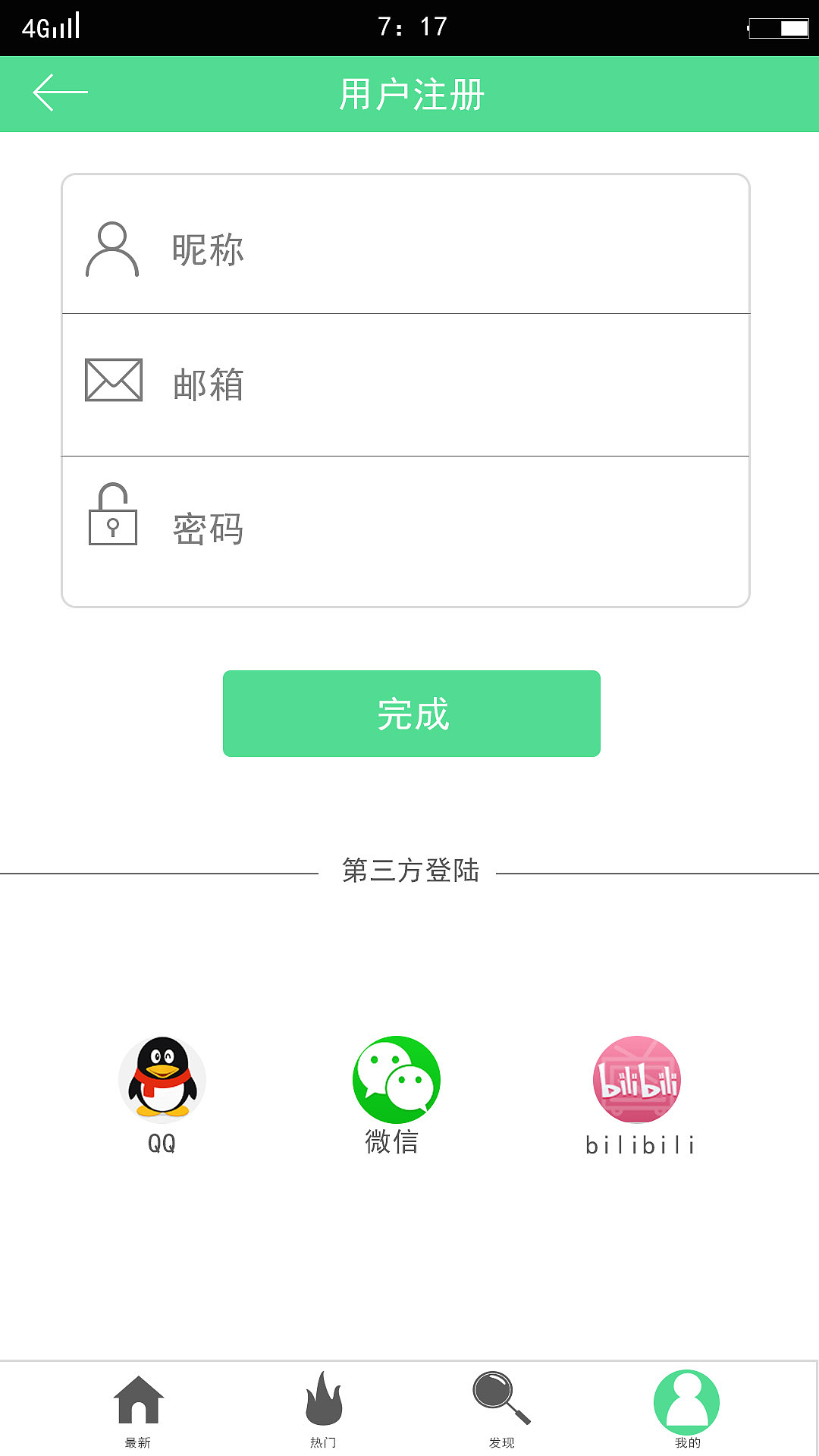Click the envelope icon beside 邮箱

[x=112, y=381]
